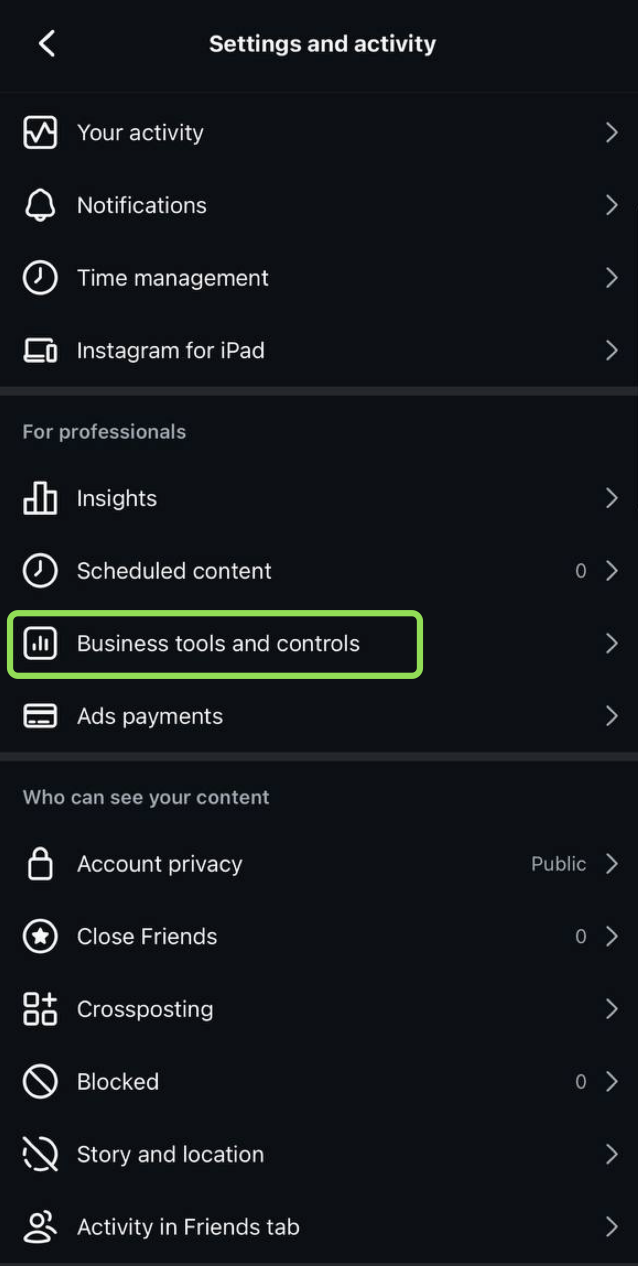
Task: Open Crossposting settings
Action: [145, 1009]
